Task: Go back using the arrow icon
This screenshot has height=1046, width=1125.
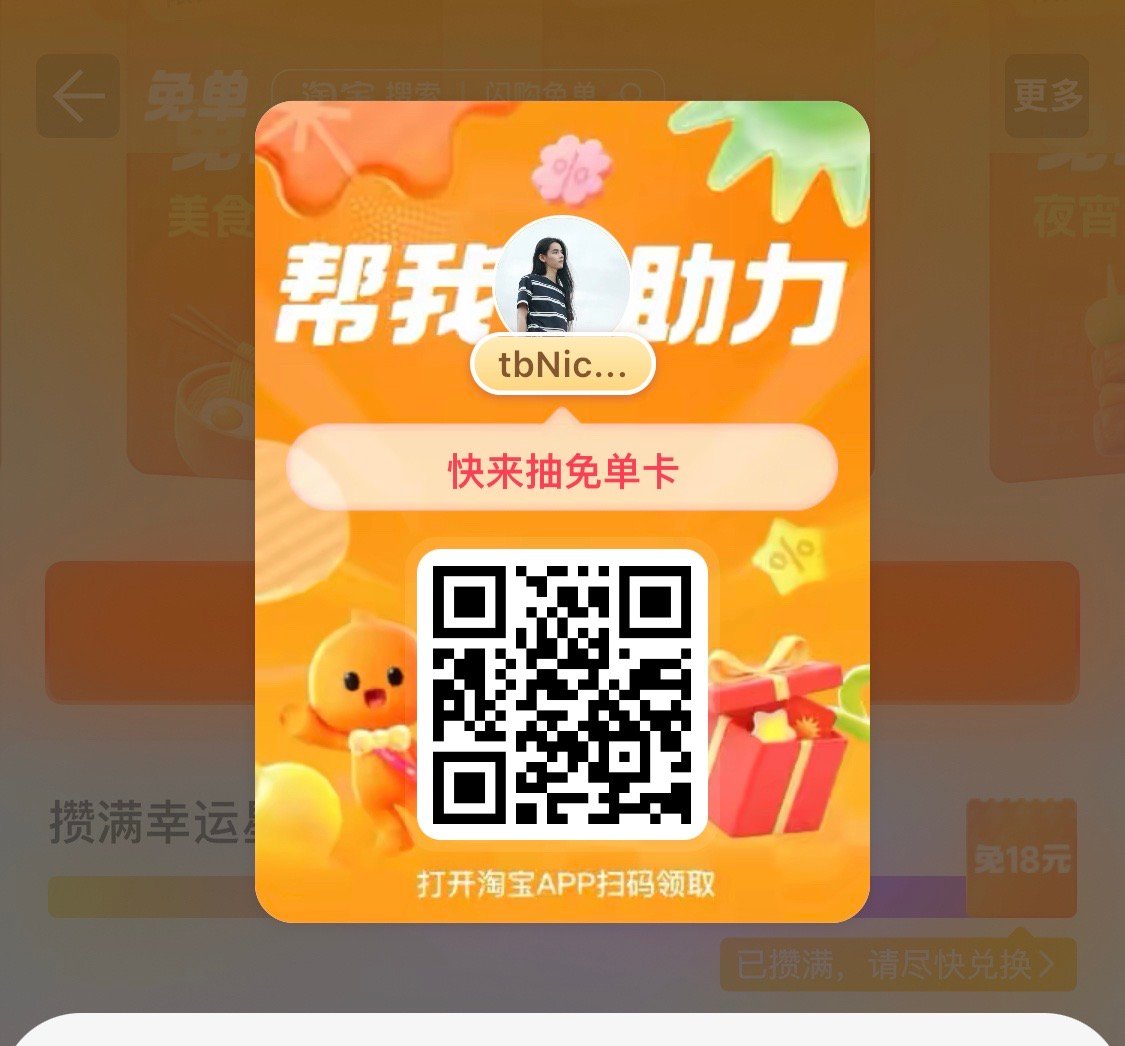Action: [78, 97]
